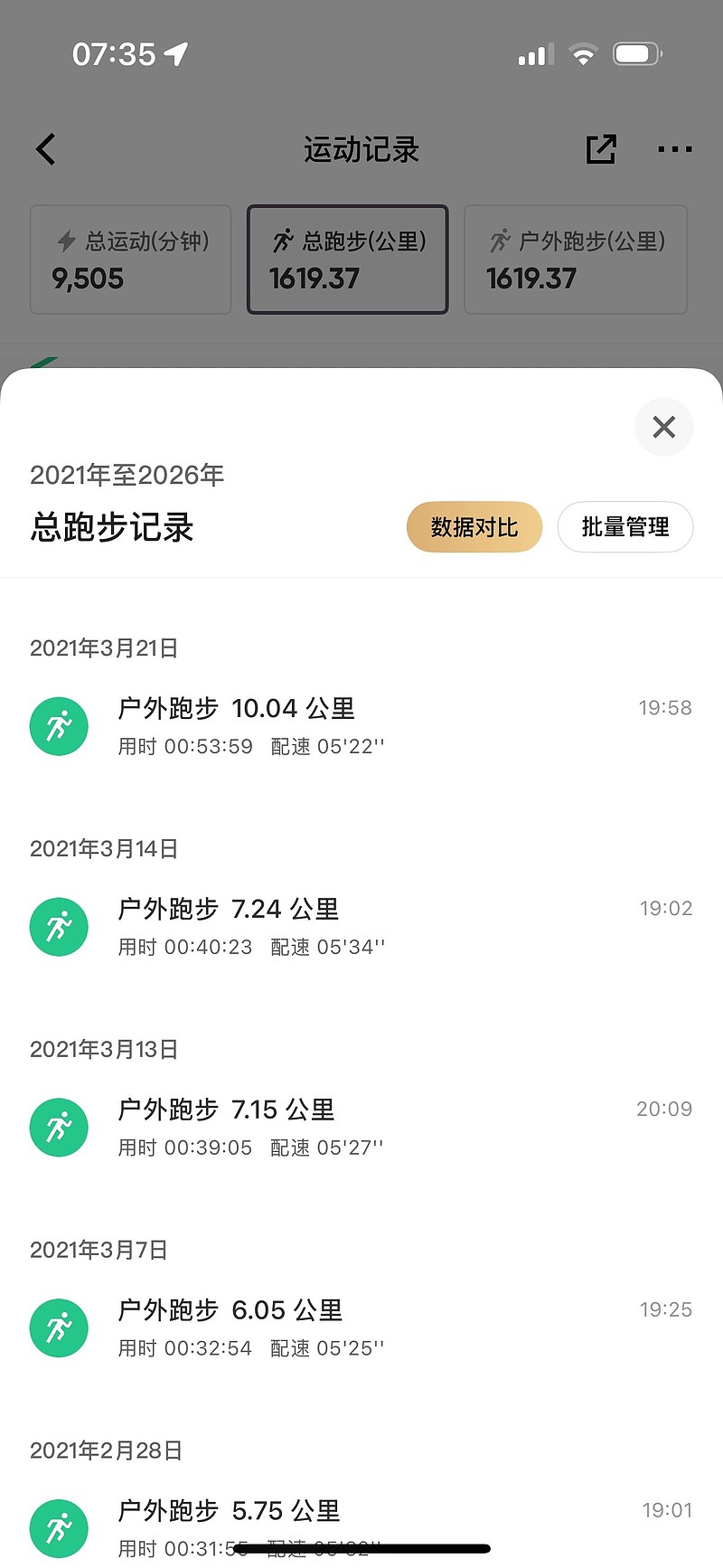Select the running icon next to the 6.05 公里 entry

click(x=59, y=1327)
